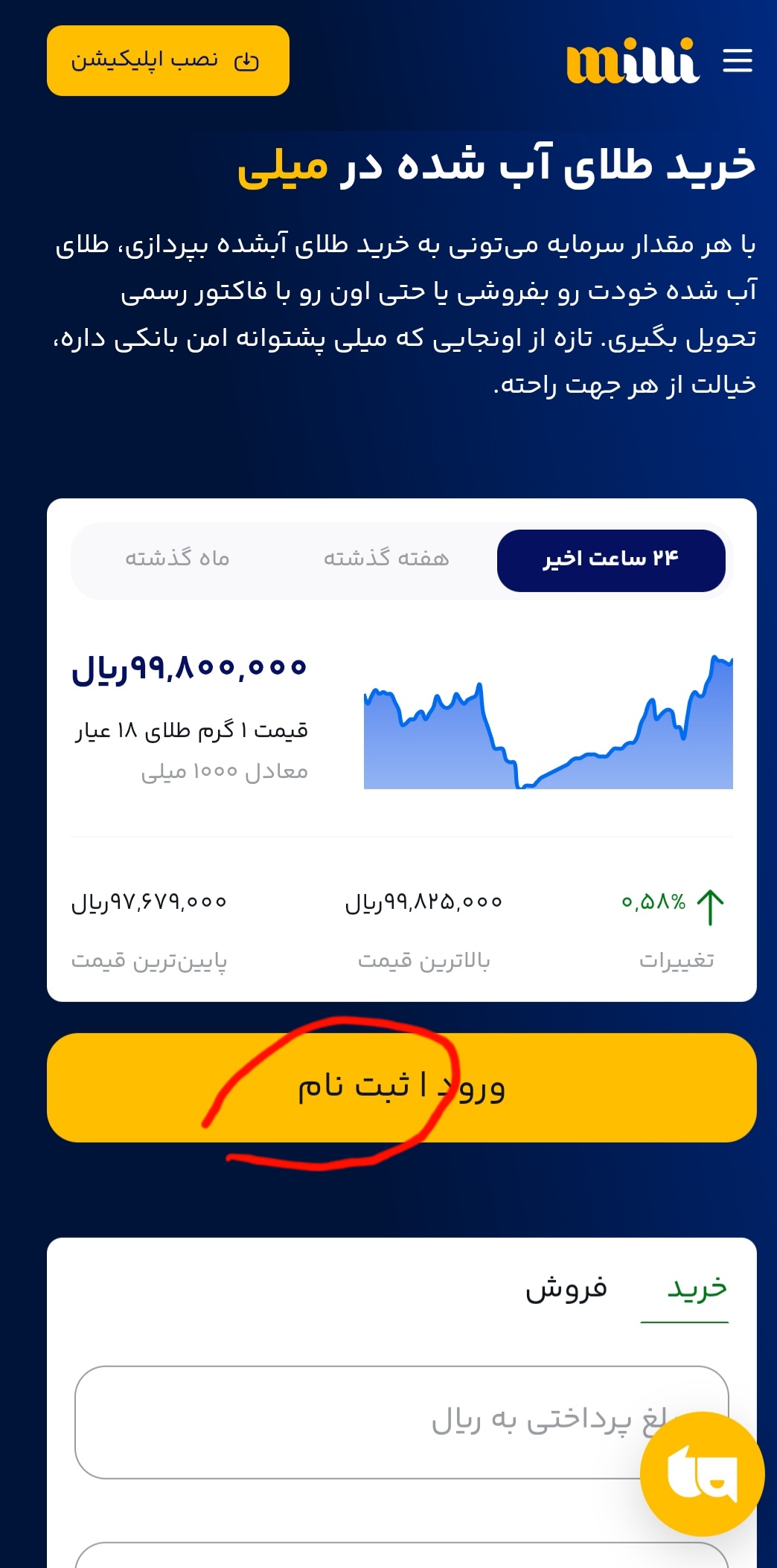
Task: Switch to the فروش tab
Action: tap(566, 1289)
